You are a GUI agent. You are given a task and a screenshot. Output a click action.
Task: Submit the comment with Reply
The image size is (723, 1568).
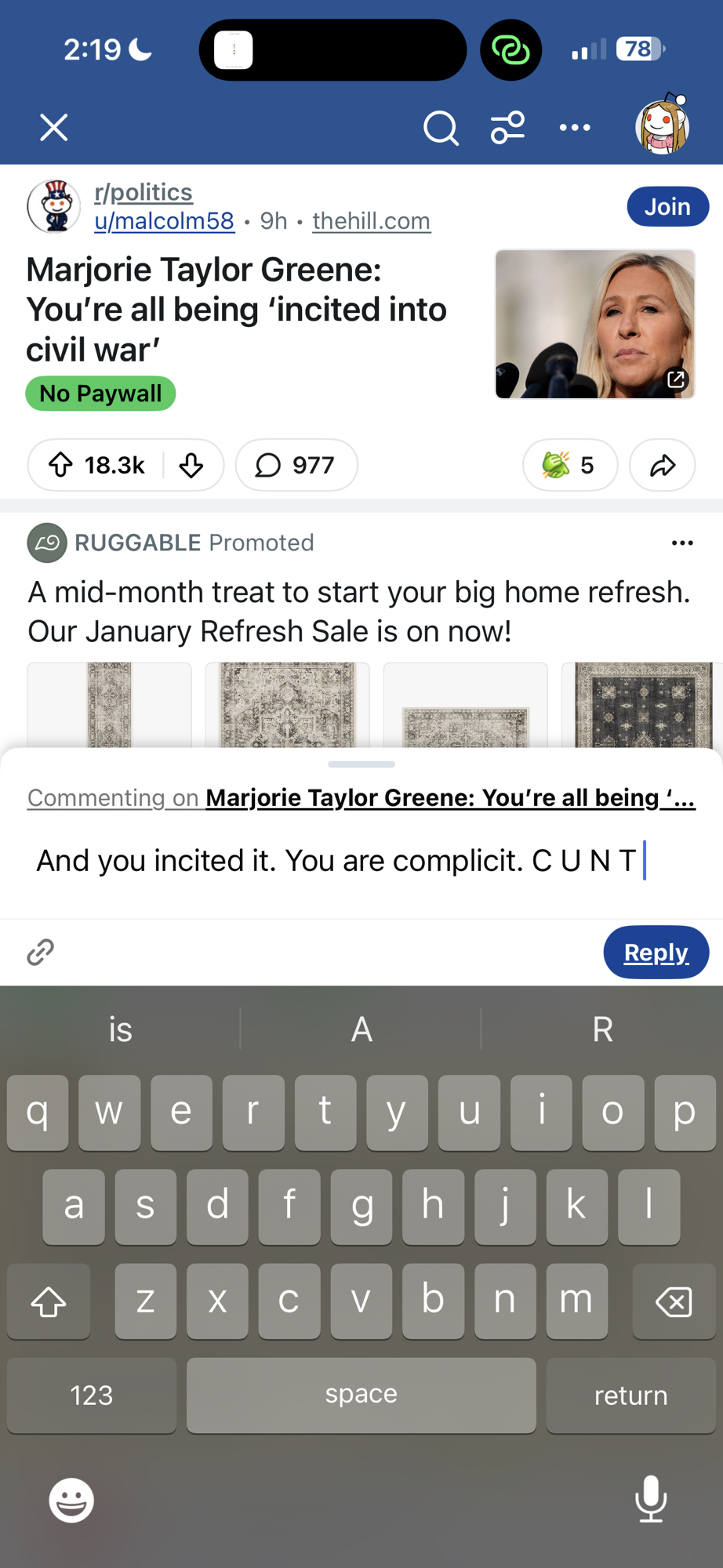pyautogui.click(x=656, y=953)
